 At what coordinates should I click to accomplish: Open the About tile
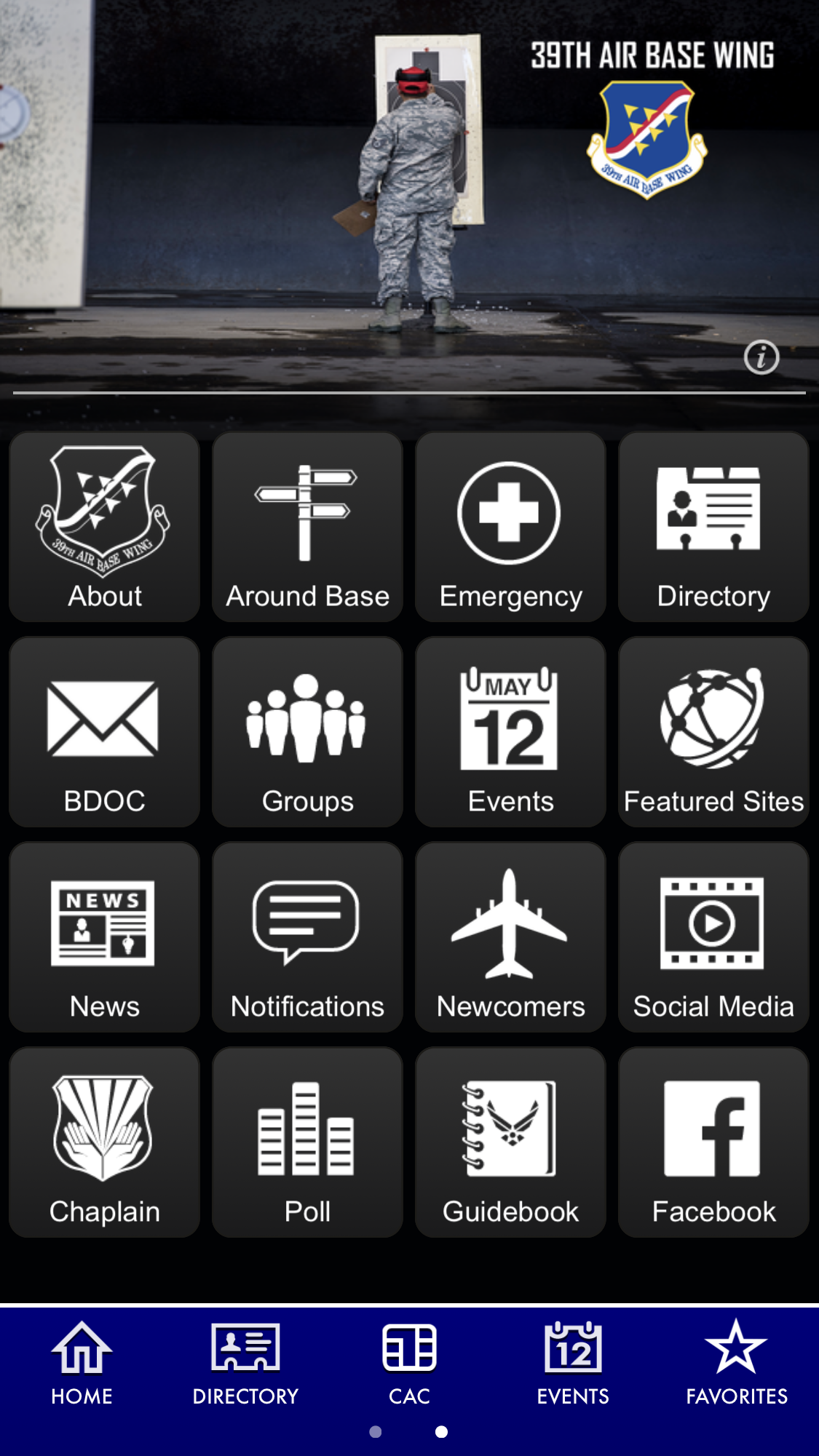104,528
